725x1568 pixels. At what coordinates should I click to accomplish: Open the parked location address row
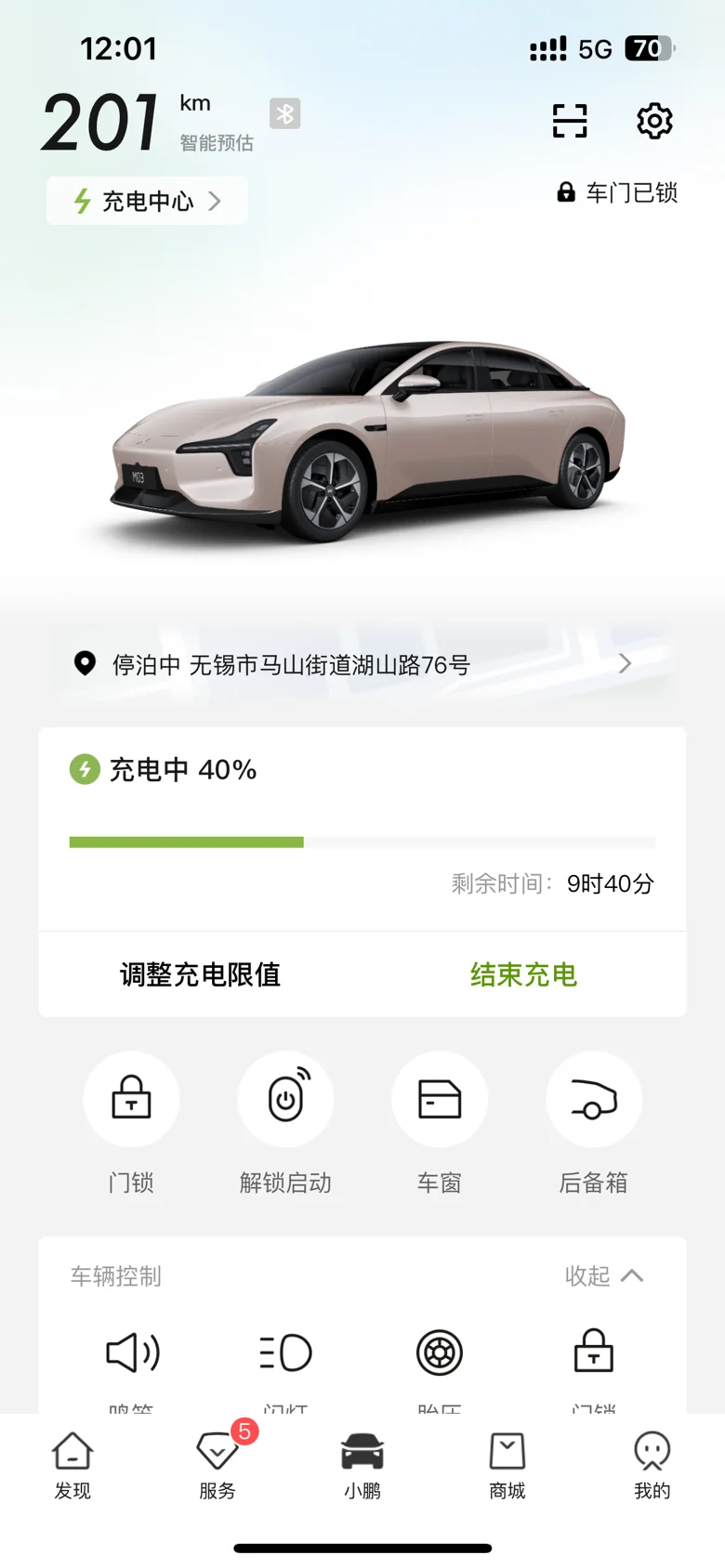[362, 664]
